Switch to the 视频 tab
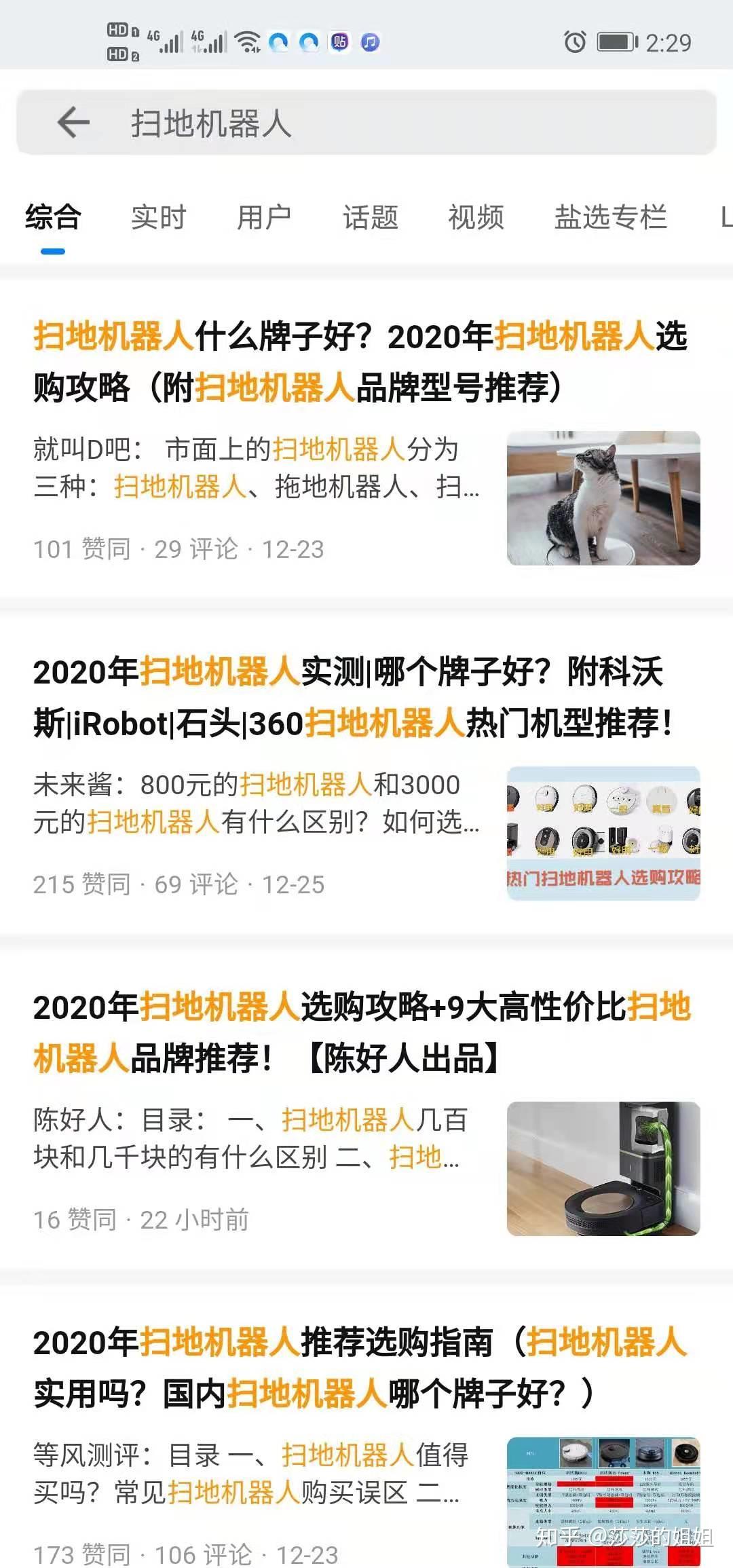The height and width of the screenshot is (1568, 733). pos(476,218)
